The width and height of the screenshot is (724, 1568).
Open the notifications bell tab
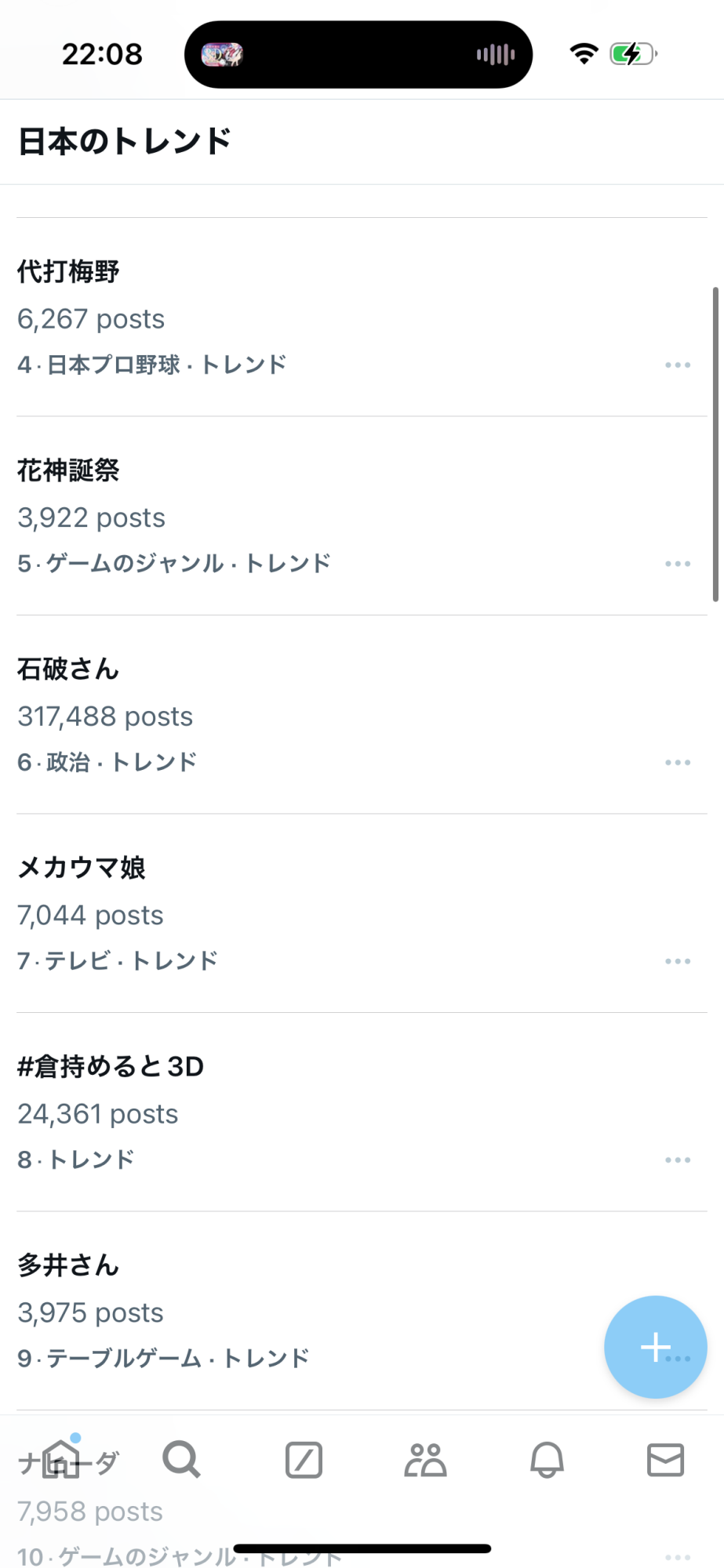[547, 1460]
